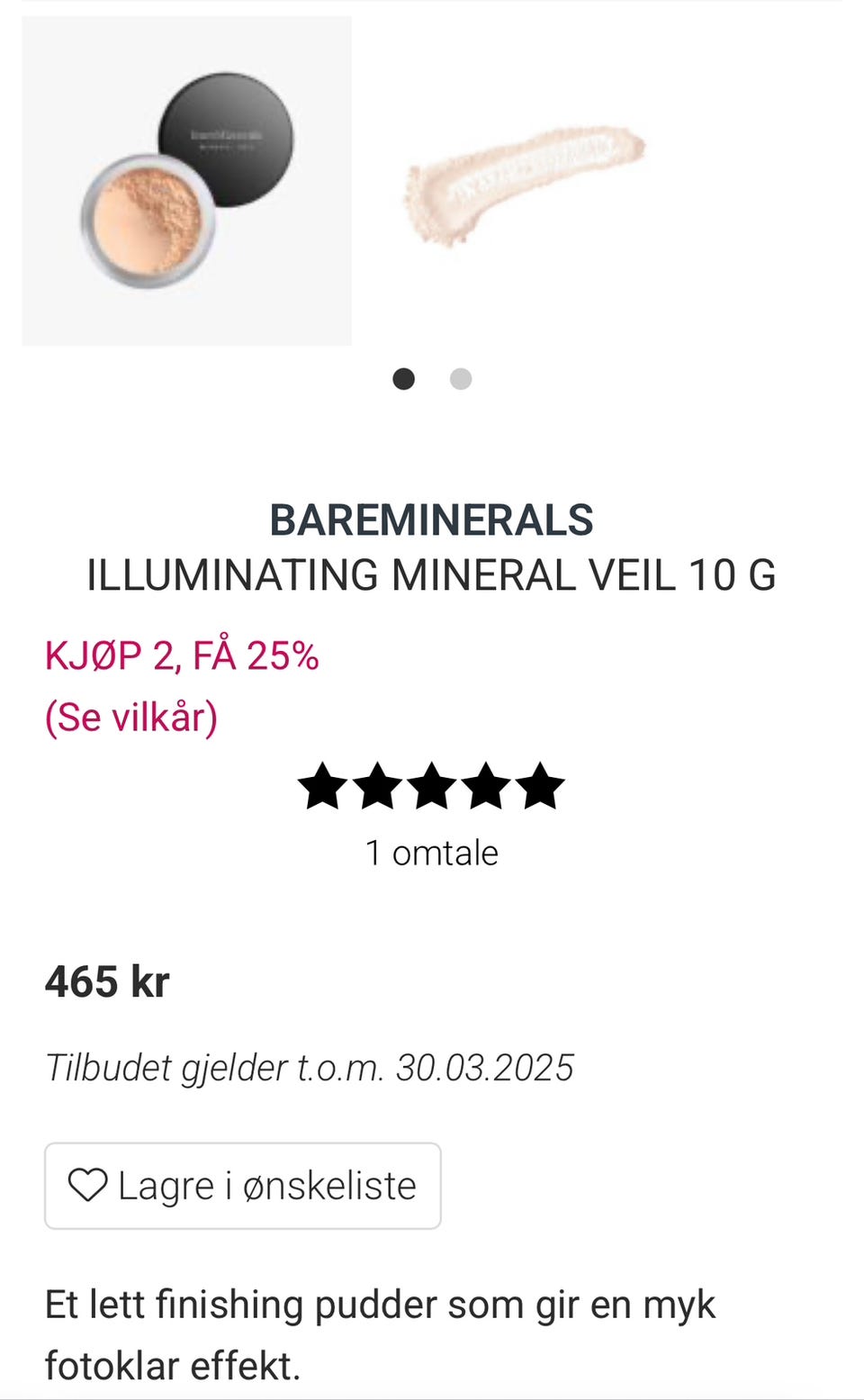This screenshot has height=1400, width=864.
Task: Click the fifth rating star
Action: 541,788
